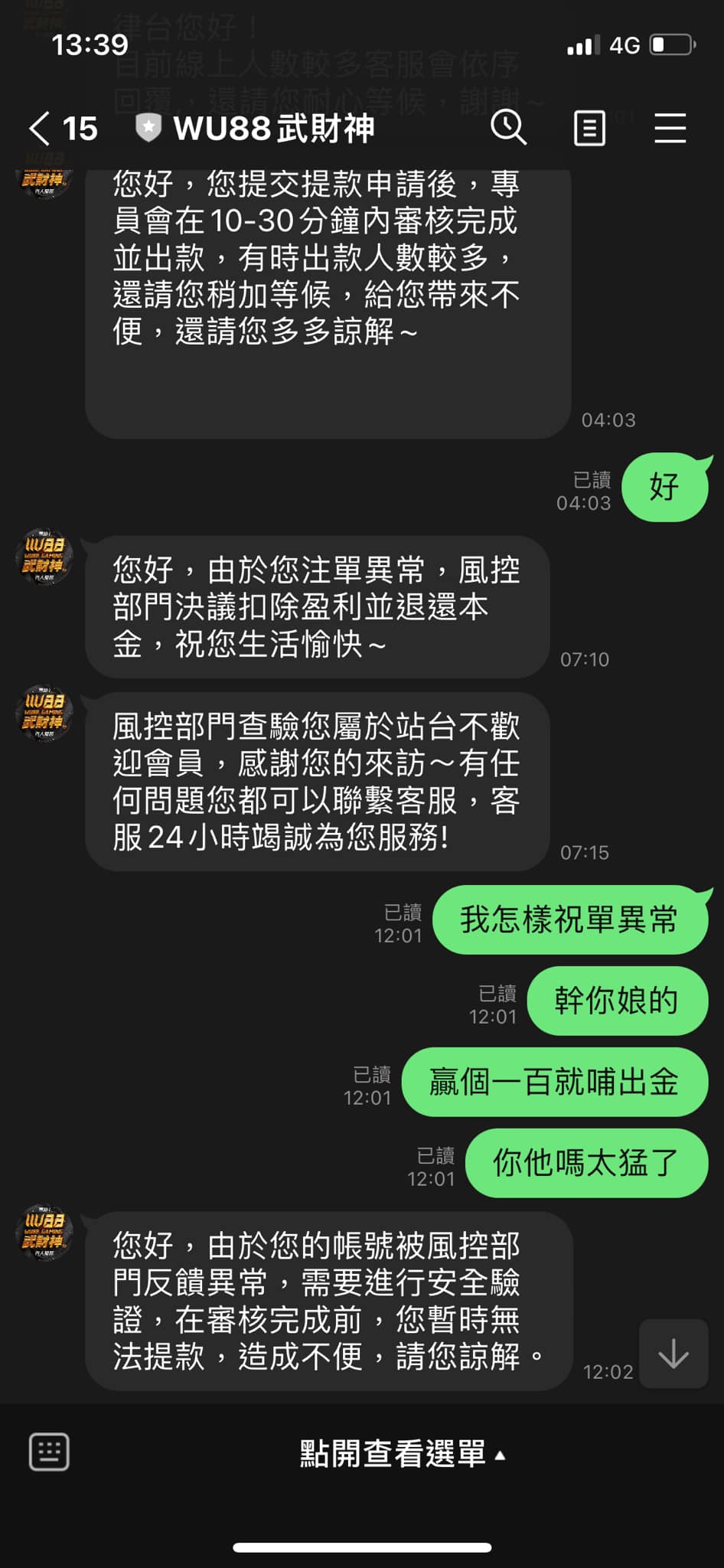Switch to keyboard input

[49, 1452]
